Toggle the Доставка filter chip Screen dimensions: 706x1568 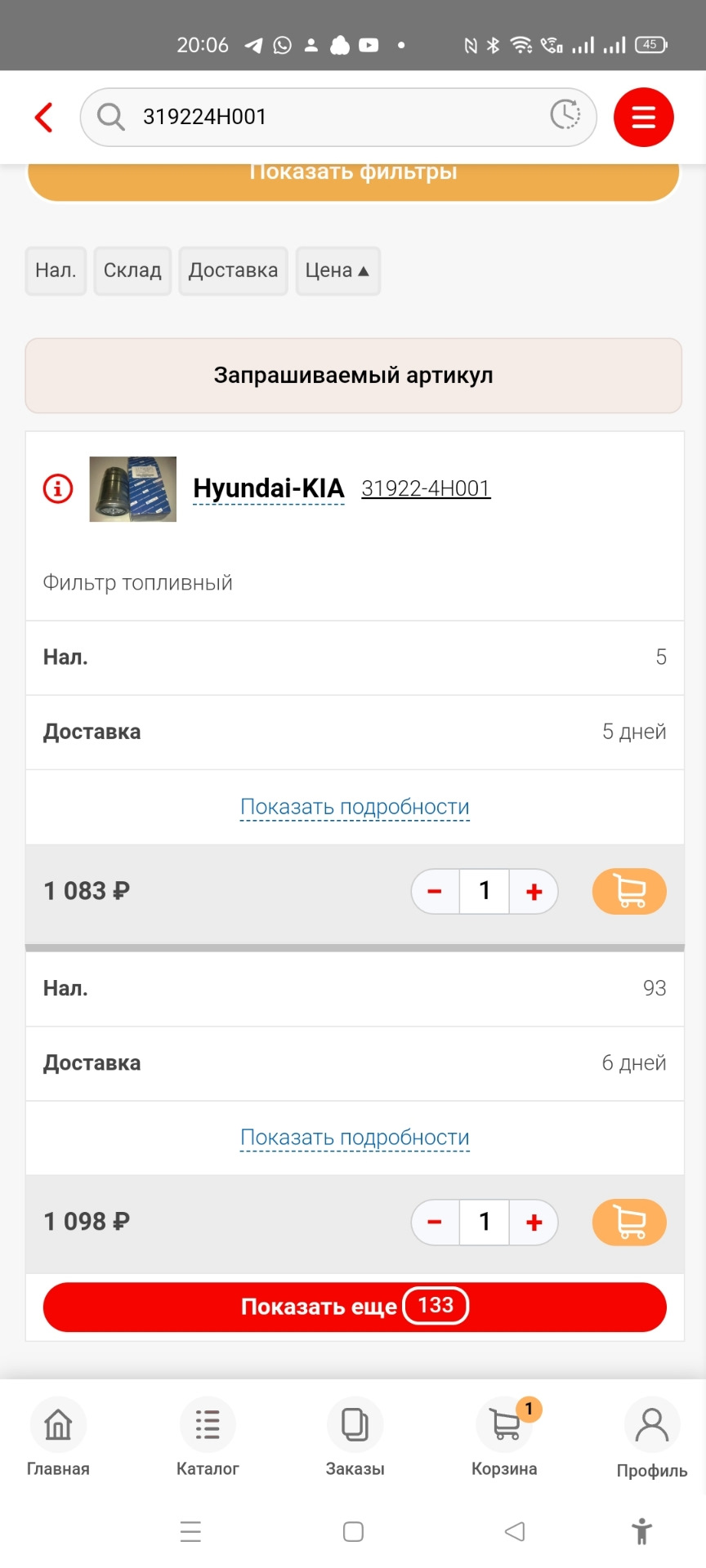[233, 270]
